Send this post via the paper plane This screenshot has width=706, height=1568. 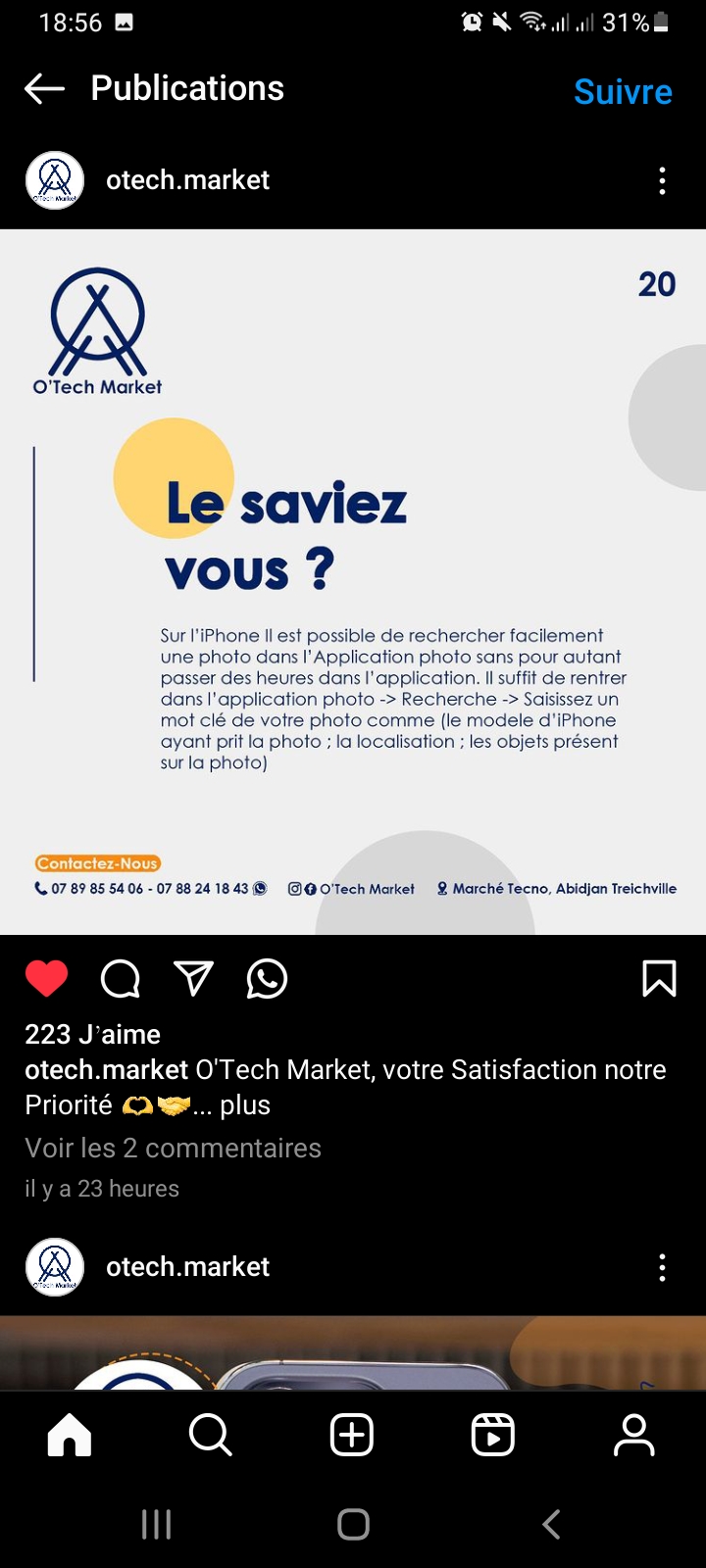(x=193, y=978)
